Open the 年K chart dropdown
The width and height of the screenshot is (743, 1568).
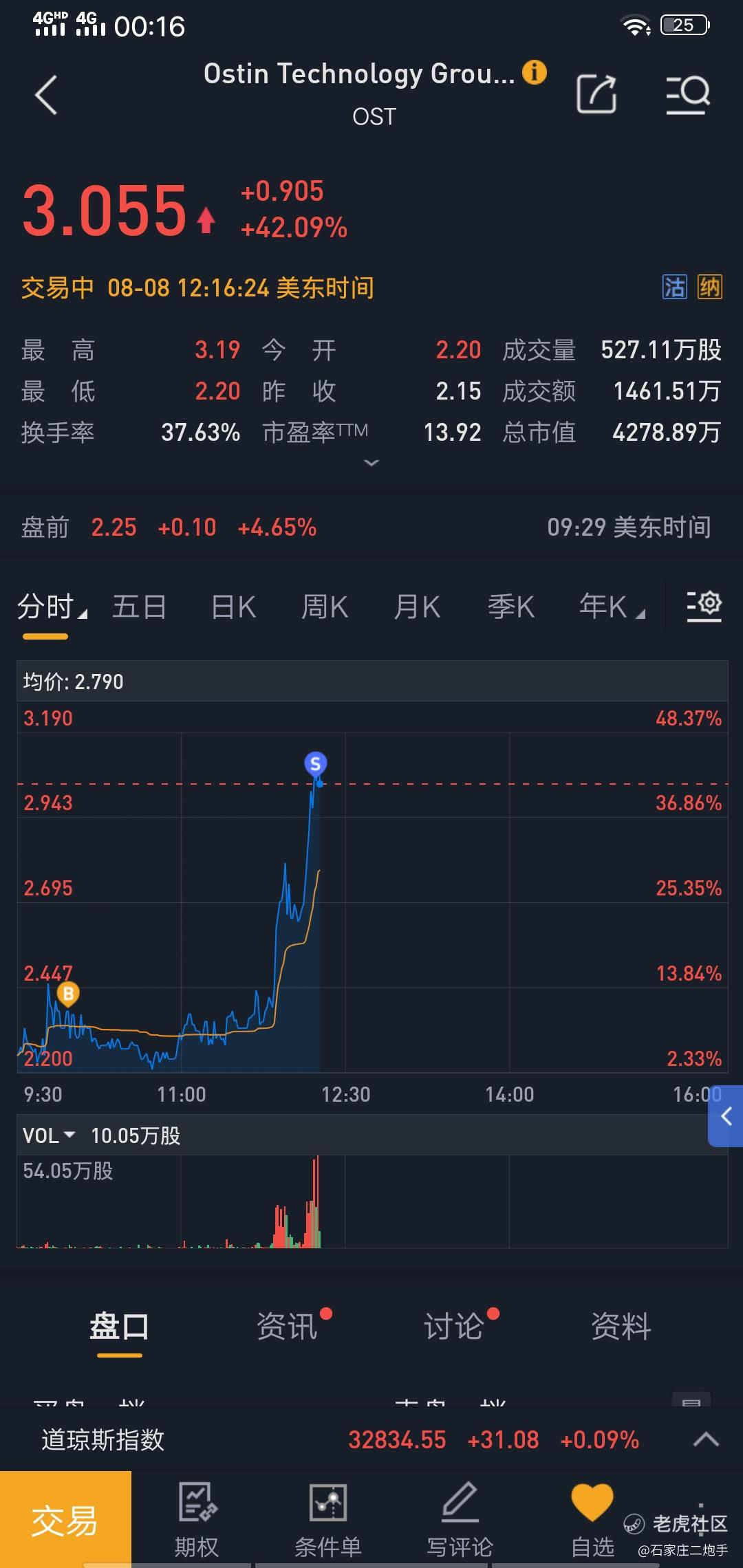point(612,607)
